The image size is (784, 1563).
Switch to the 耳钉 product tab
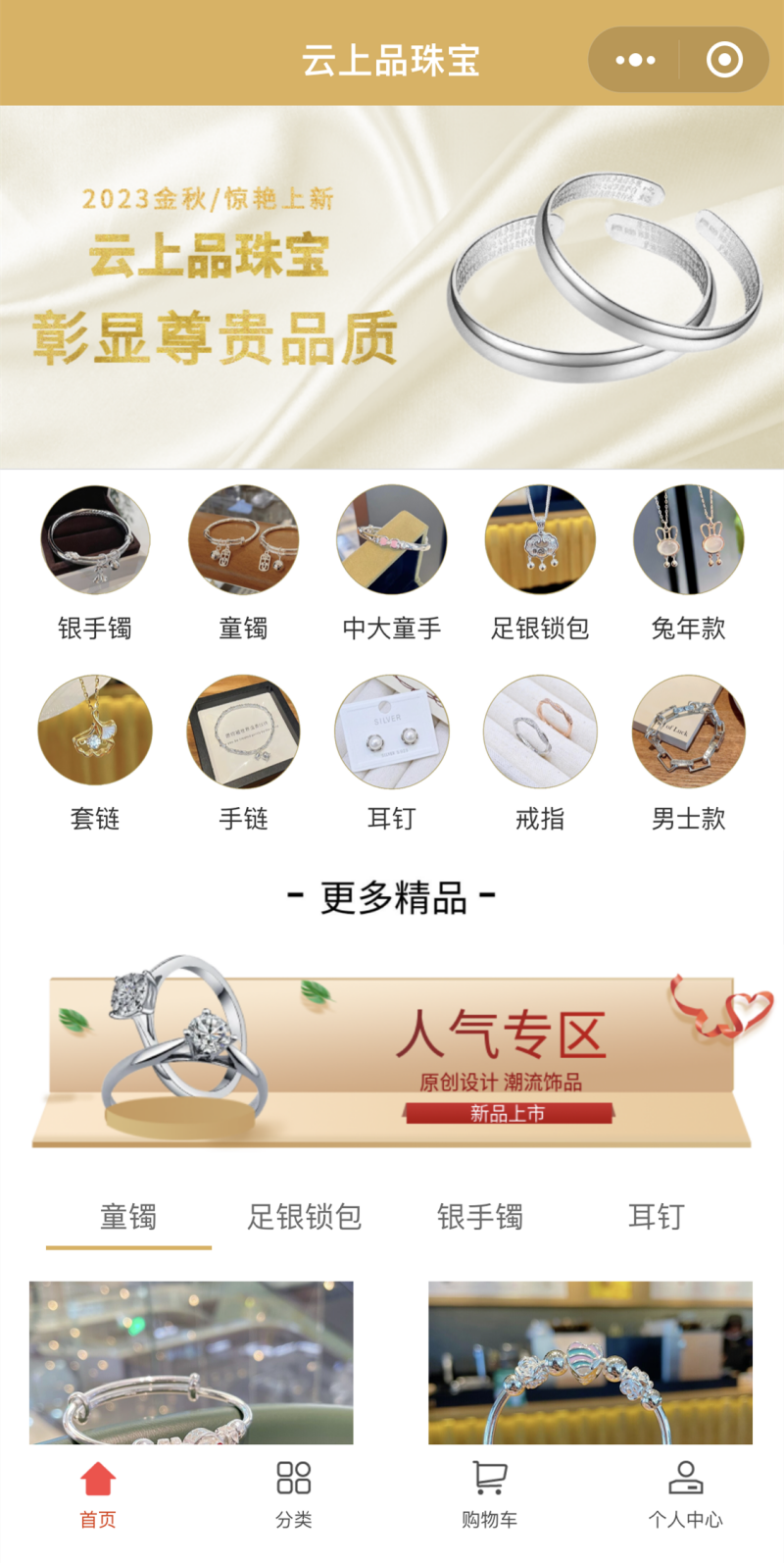(x=656, y=1217)
